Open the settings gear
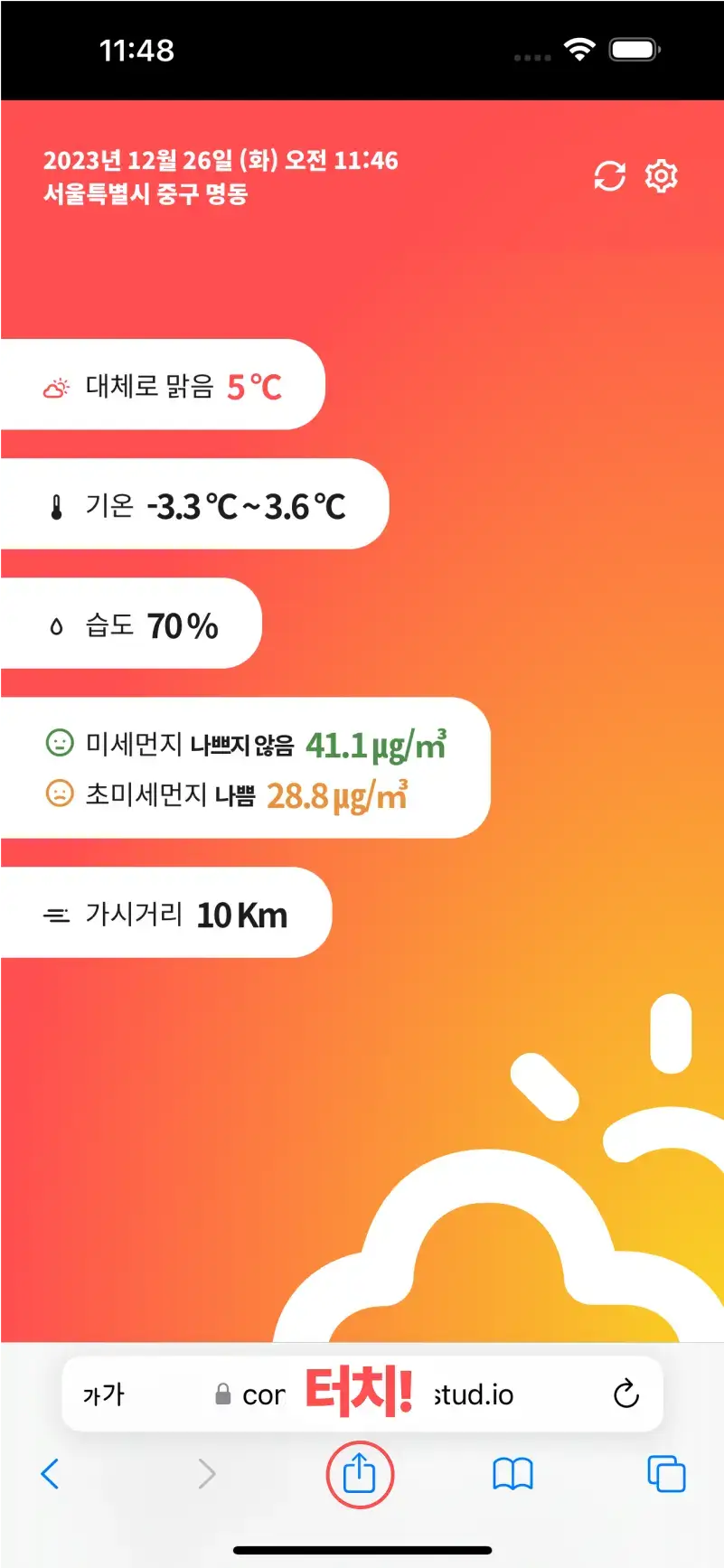Viewport: 724px width, 1568px height. (662, 176)
